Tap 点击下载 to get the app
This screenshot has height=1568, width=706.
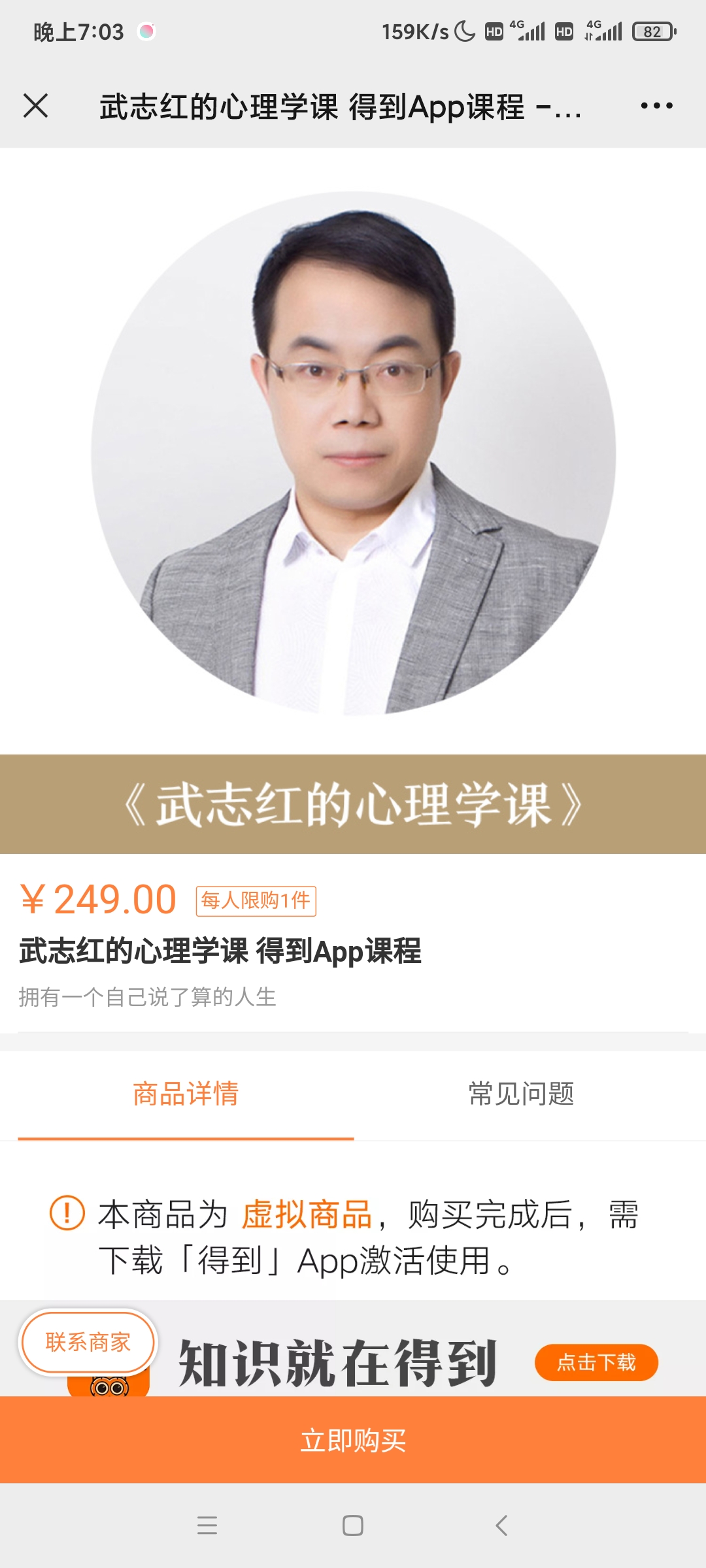coord(596,1362)
